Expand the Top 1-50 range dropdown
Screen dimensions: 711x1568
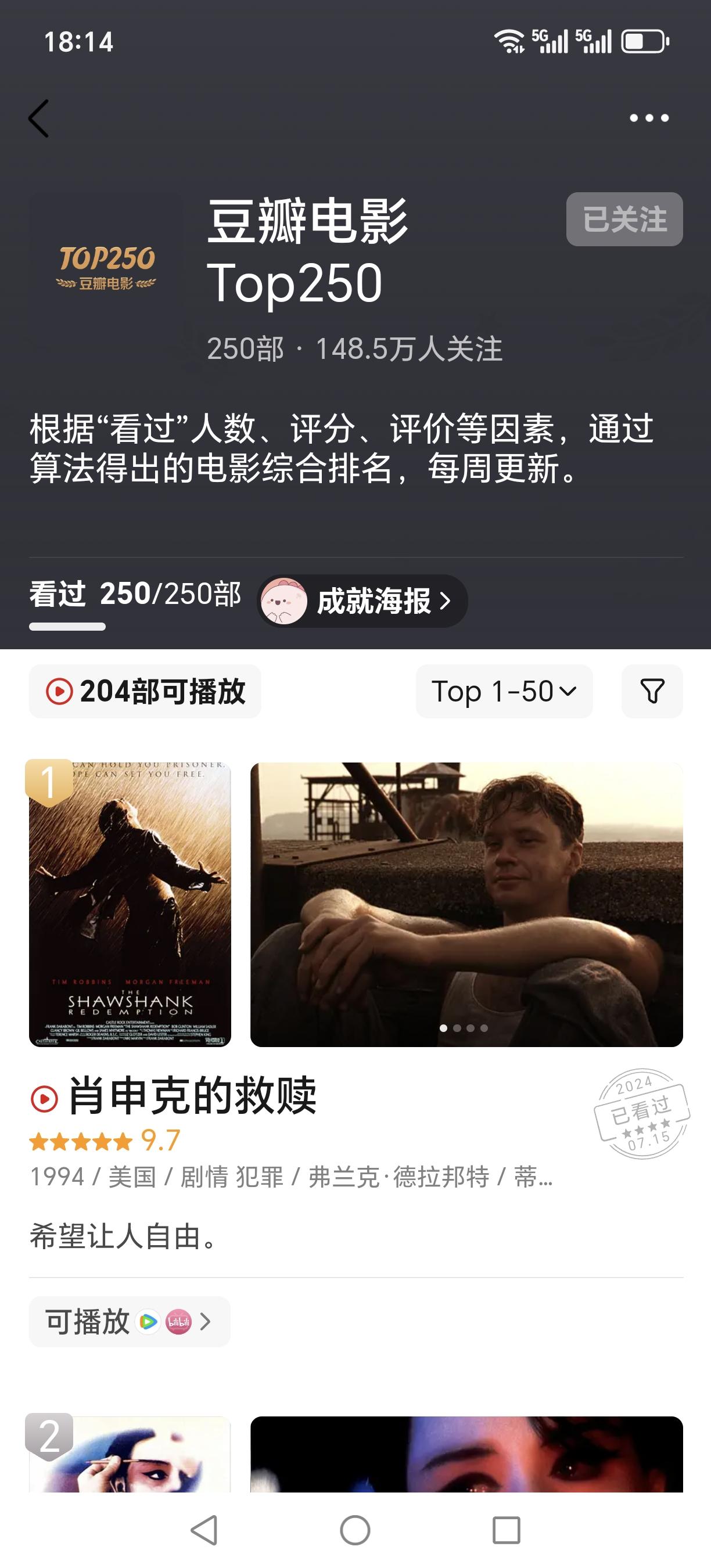[x=504, y=692]
